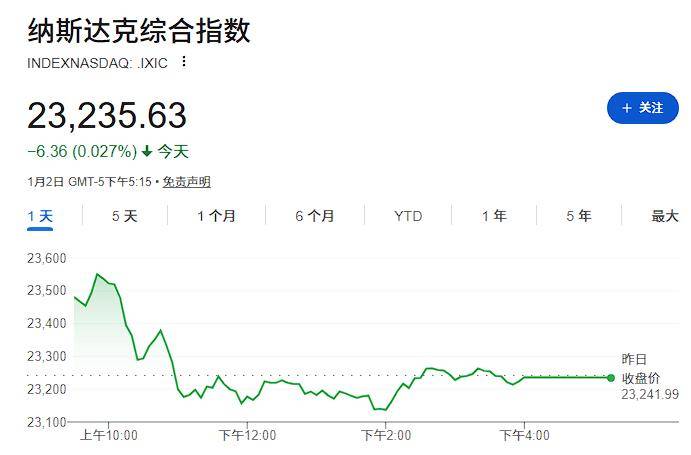Tap the 关注 follow button

[642, 108]
